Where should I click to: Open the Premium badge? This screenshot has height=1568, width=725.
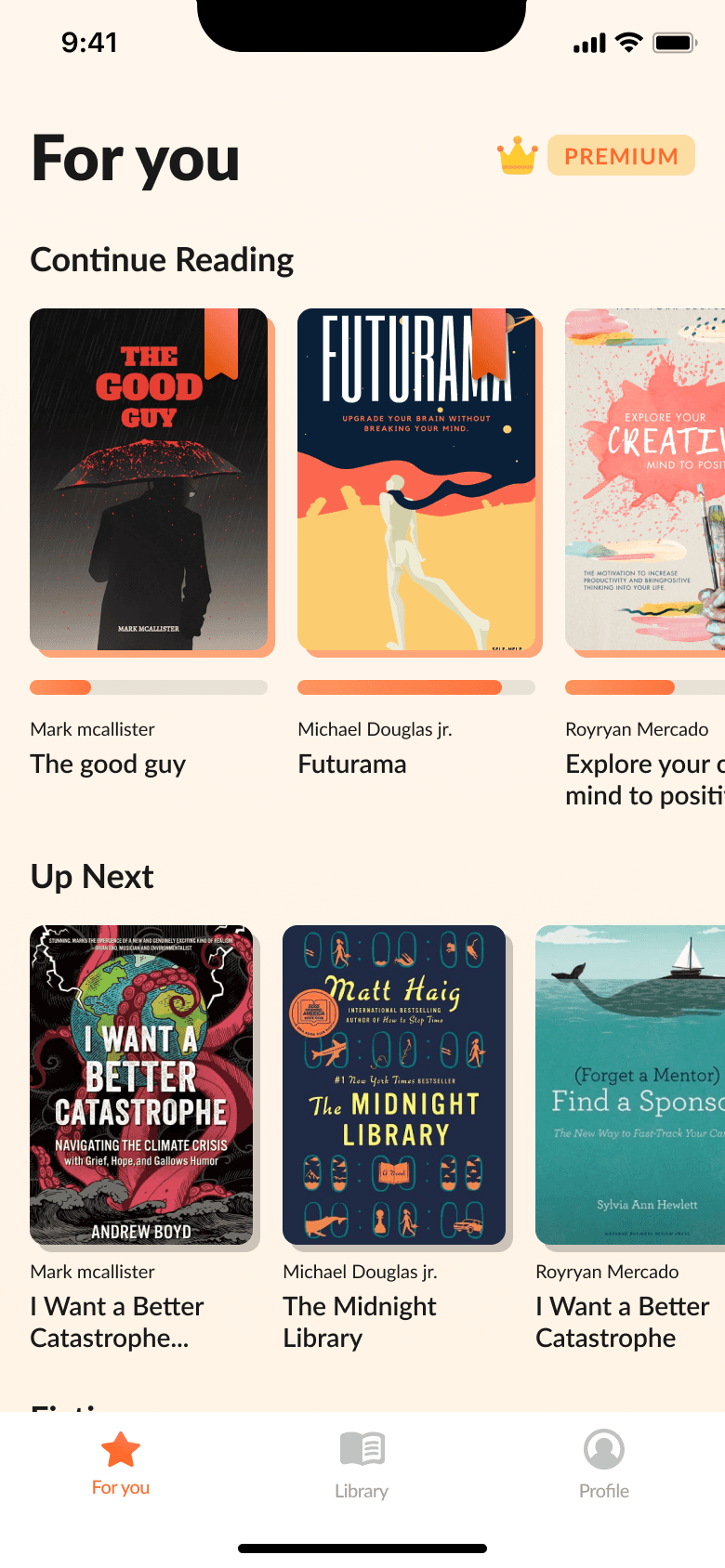620,156
